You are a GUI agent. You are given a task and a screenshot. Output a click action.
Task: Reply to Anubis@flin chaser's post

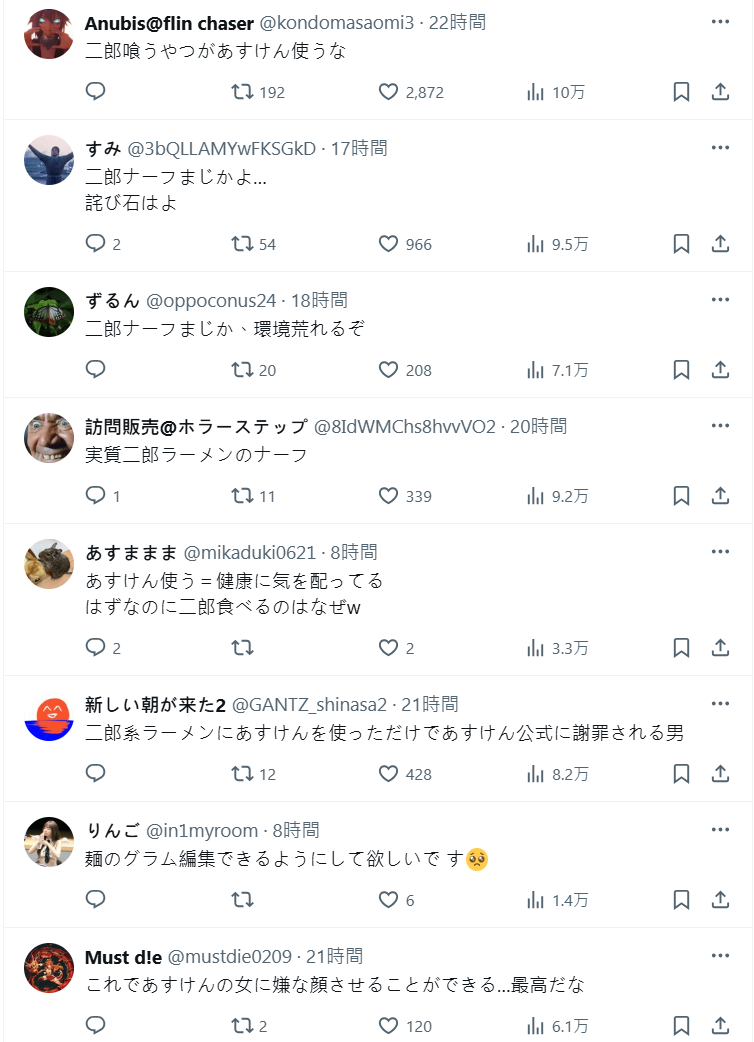tap(96, 92)
